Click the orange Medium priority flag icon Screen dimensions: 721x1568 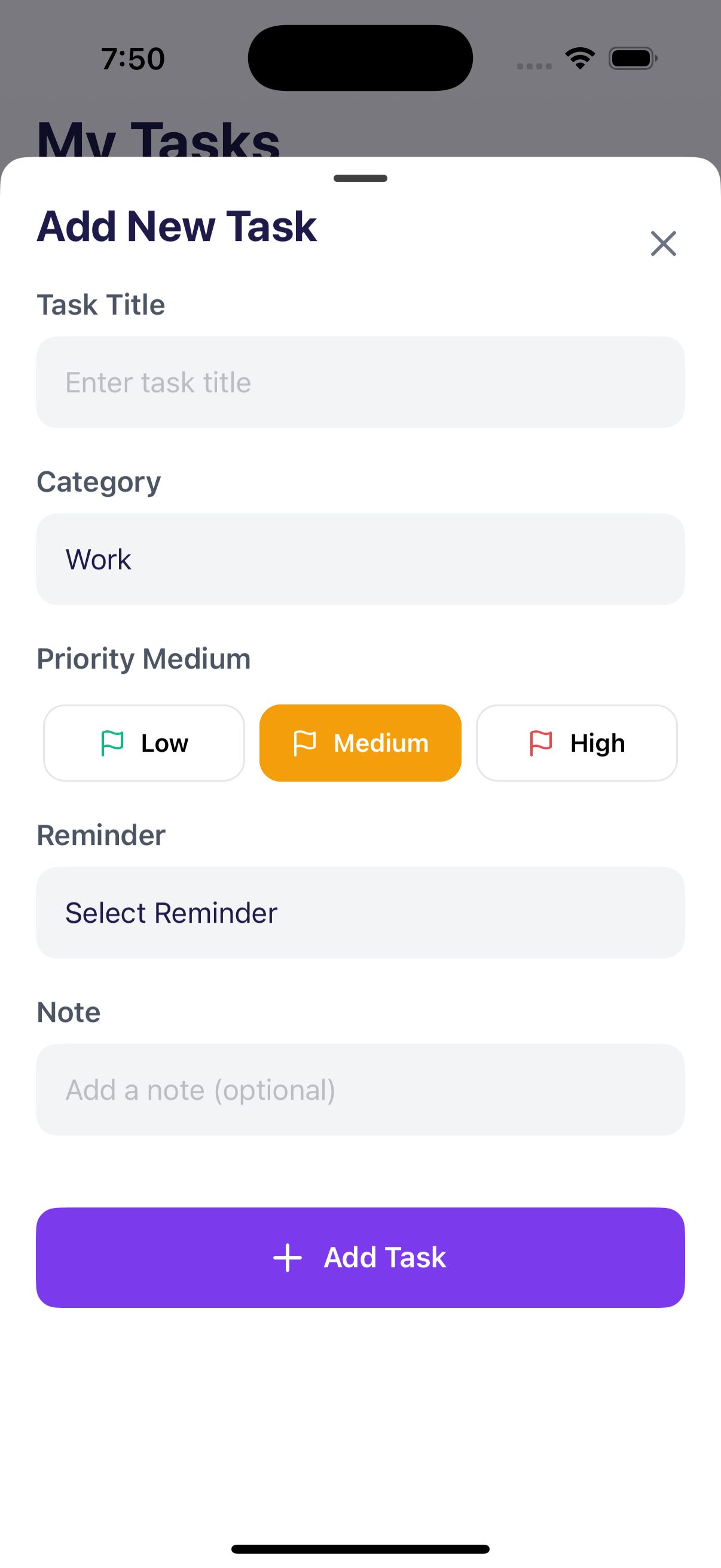click(305, 743)
